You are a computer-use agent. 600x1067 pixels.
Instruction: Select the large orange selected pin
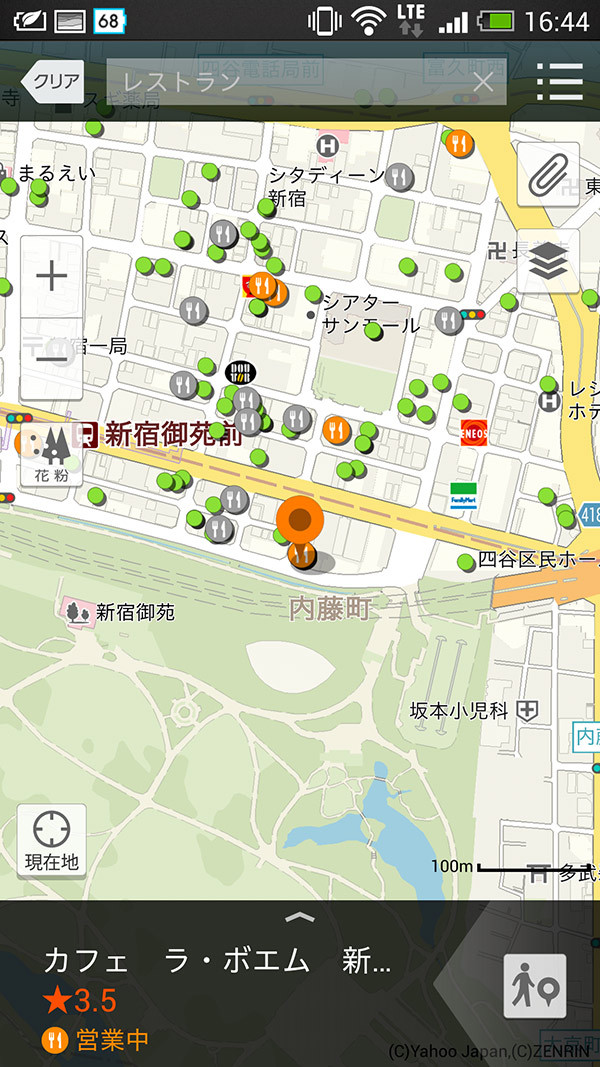tap(300, 520)
